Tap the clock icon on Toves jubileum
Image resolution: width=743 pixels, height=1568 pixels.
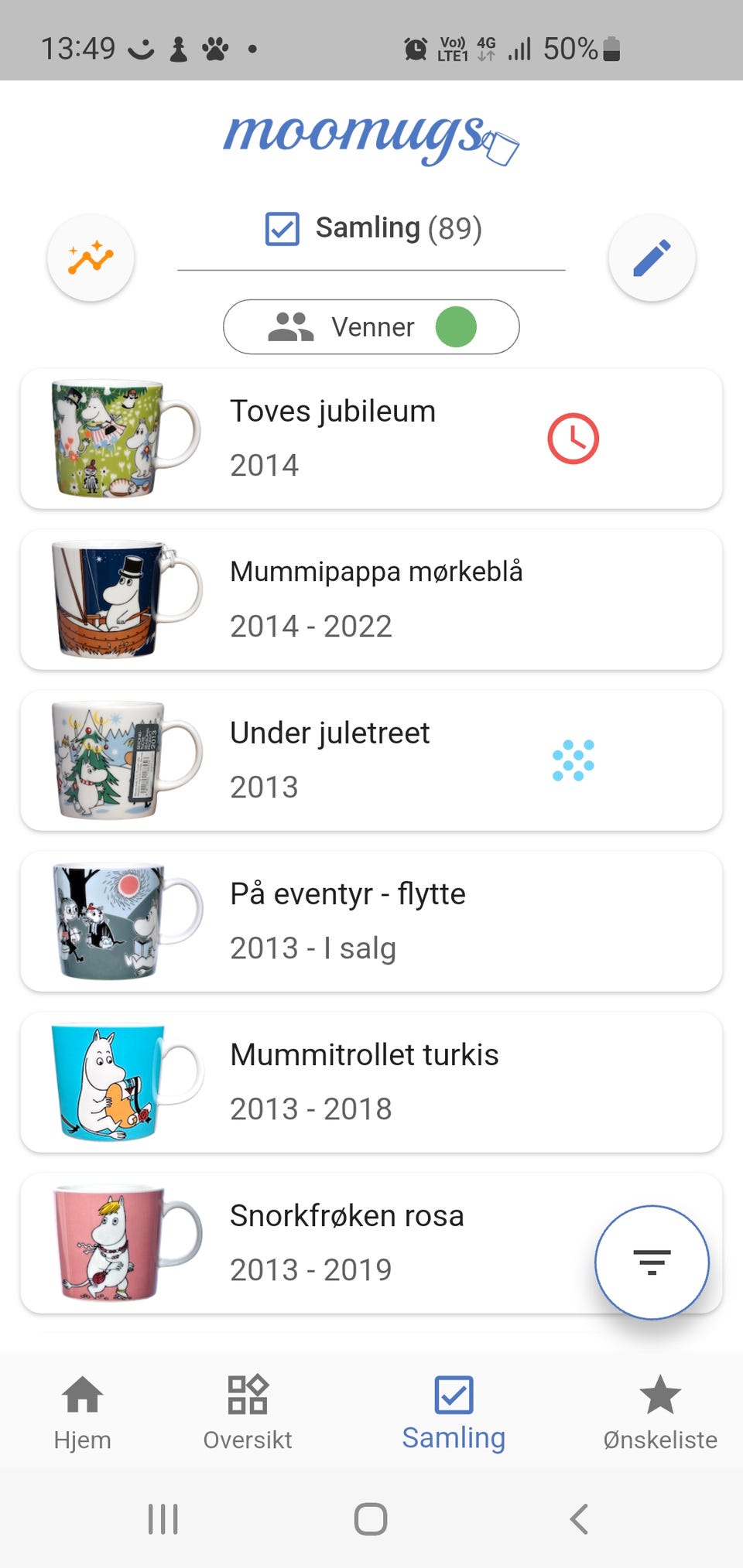(x=574, y=439)
